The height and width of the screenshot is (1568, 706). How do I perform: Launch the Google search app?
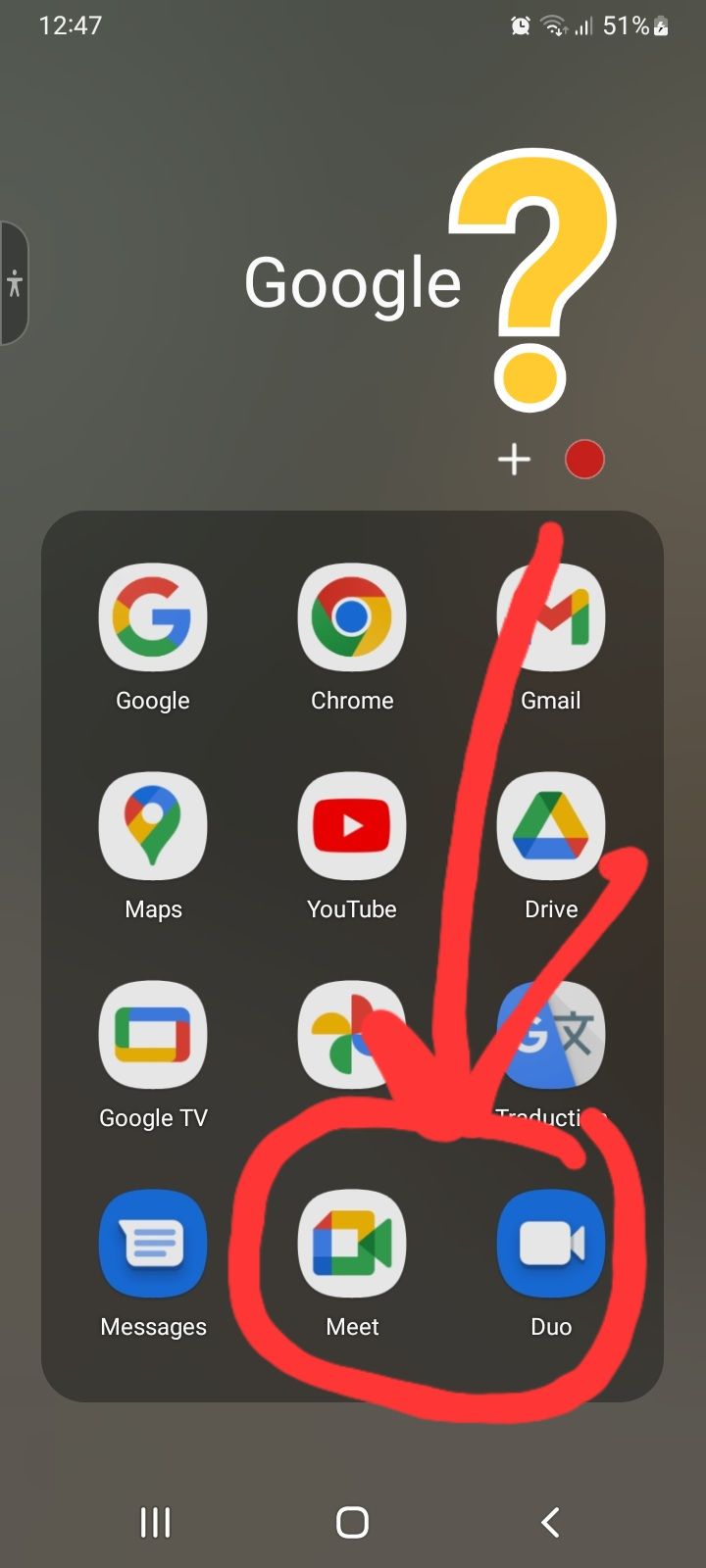pyautogui.click(x=153, y=617)
